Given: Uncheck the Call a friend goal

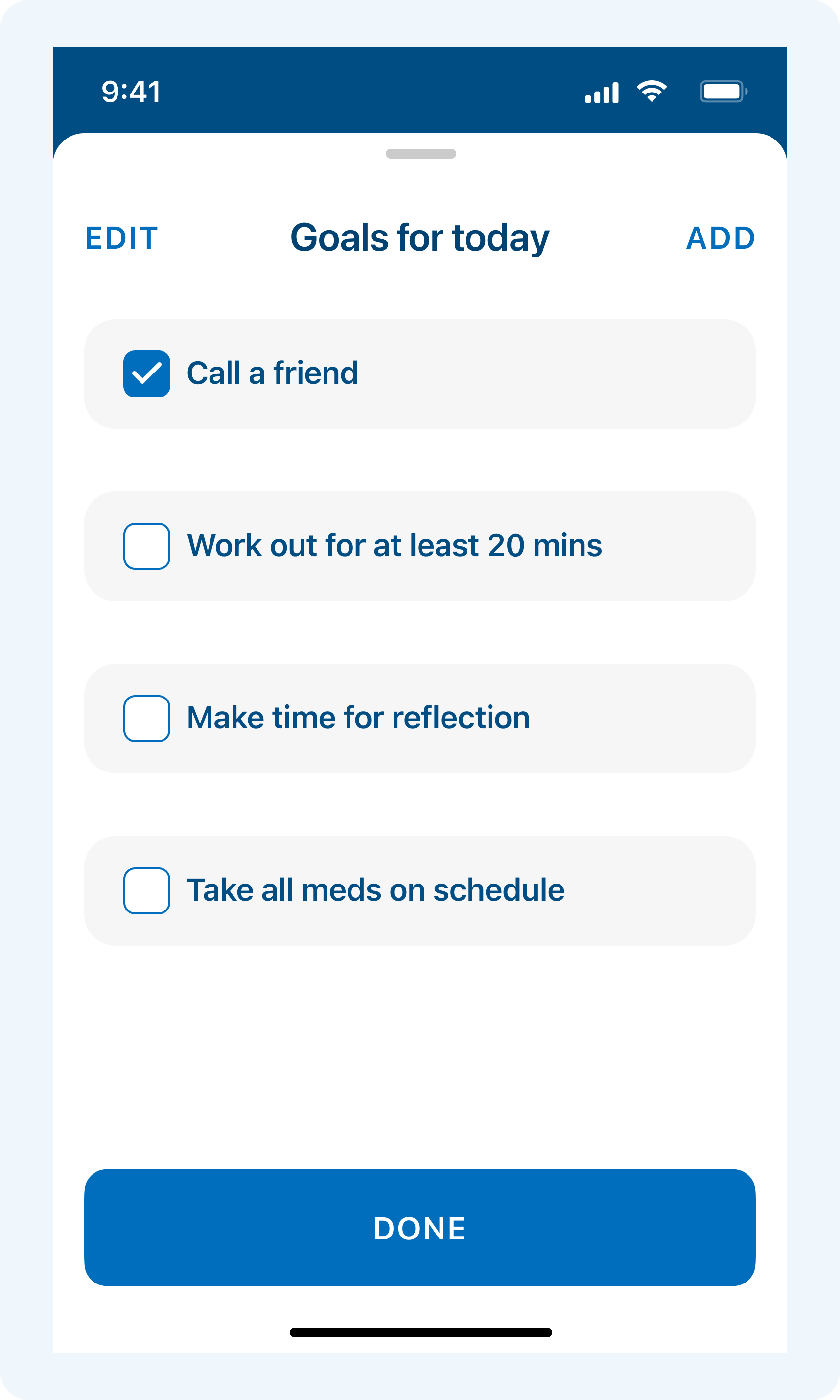Looking at the screenshot, I should point(146,374).
